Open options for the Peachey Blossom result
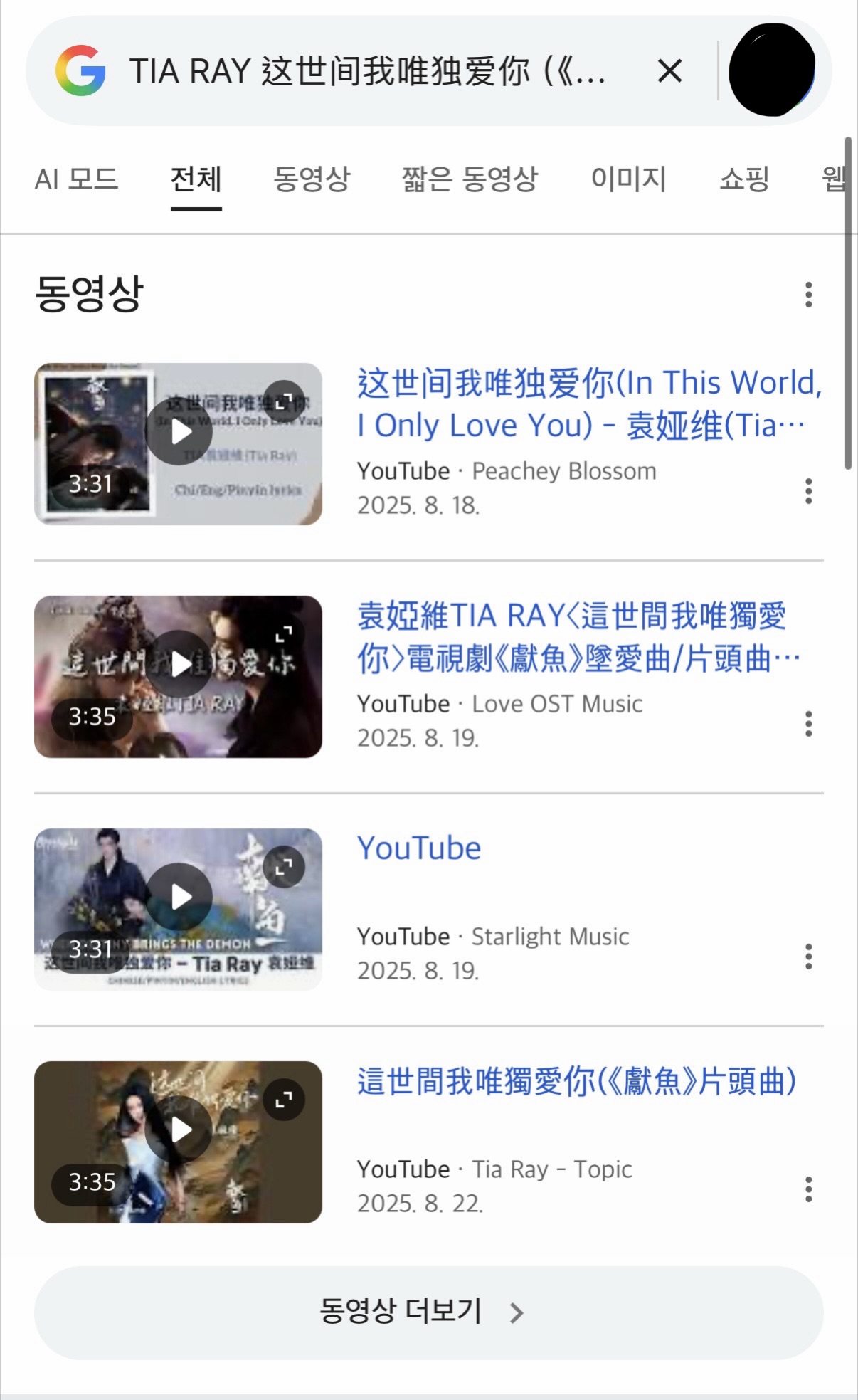This screenshot has width=858, height=1400. [x=808, y=491]
